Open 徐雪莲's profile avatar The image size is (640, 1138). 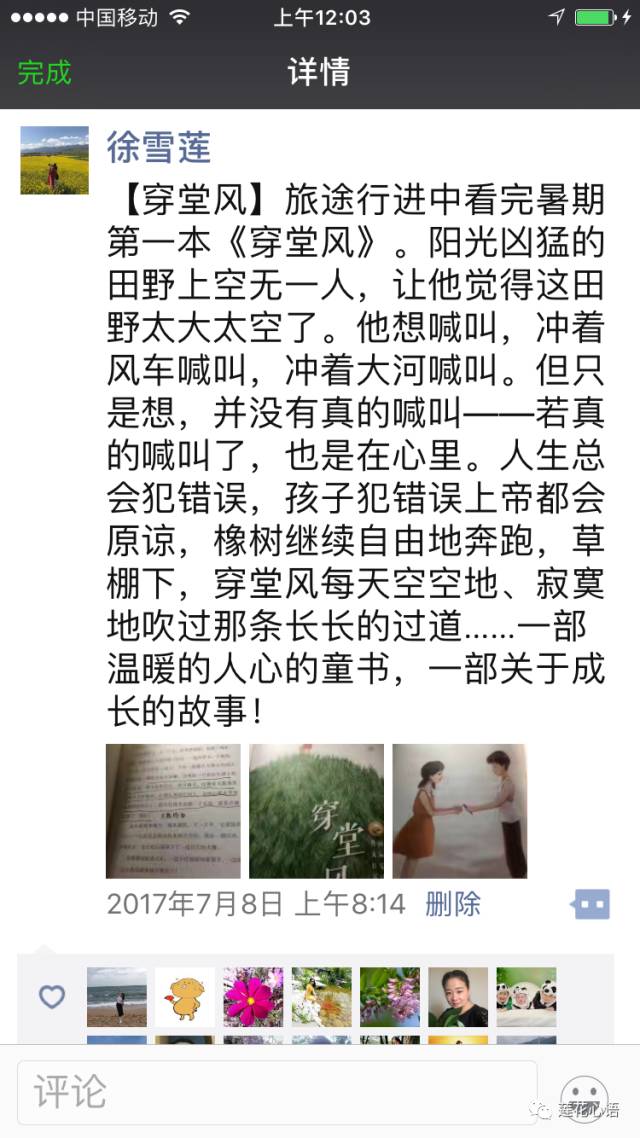coord(55,160)
